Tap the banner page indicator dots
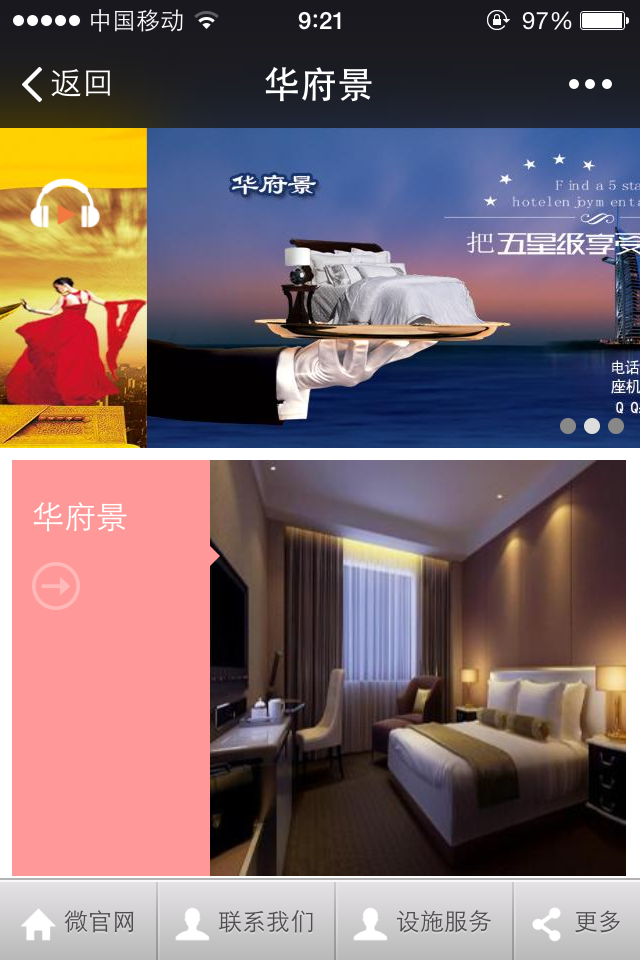 (592, 426)
